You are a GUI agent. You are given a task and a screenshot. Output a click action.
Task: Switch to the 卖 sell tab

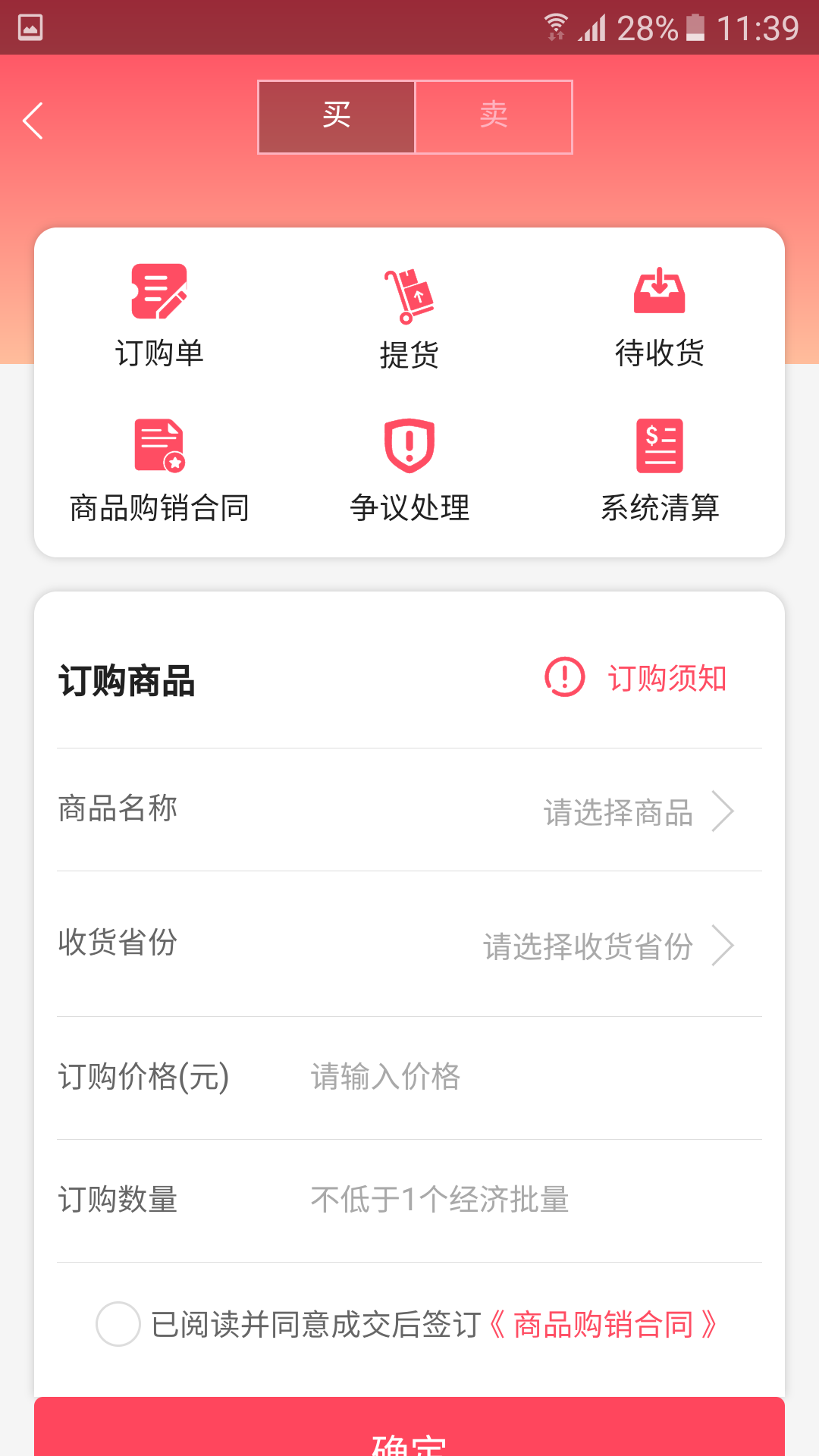click(493, 116)
